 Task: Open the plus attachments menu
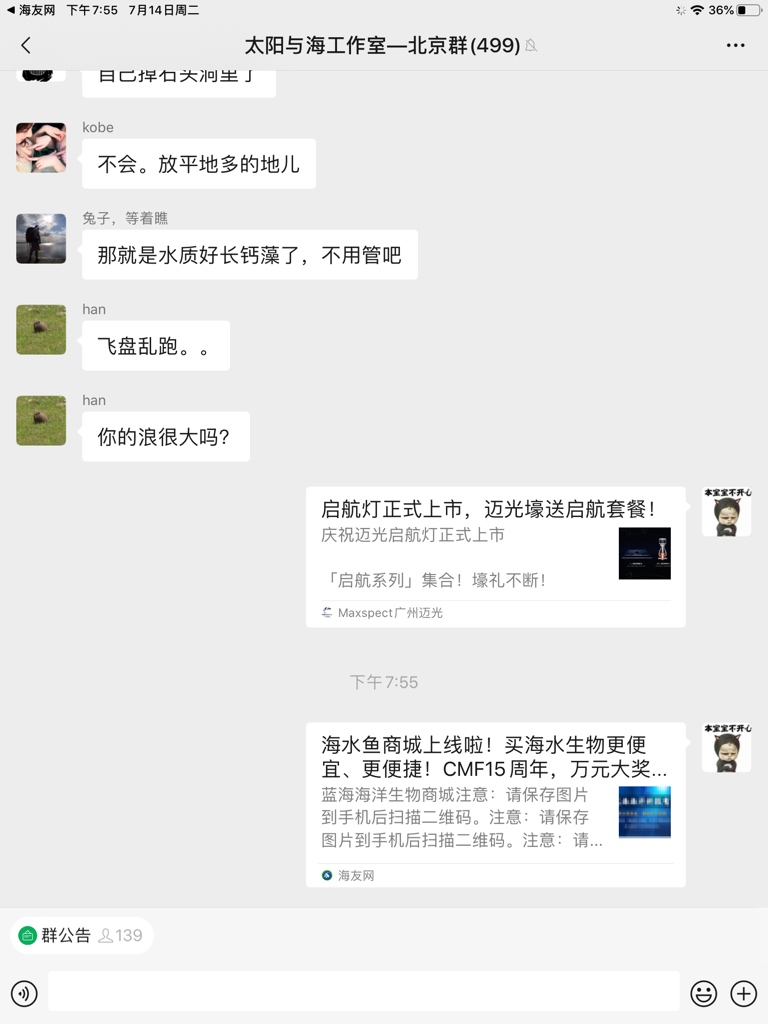[743, 993]
